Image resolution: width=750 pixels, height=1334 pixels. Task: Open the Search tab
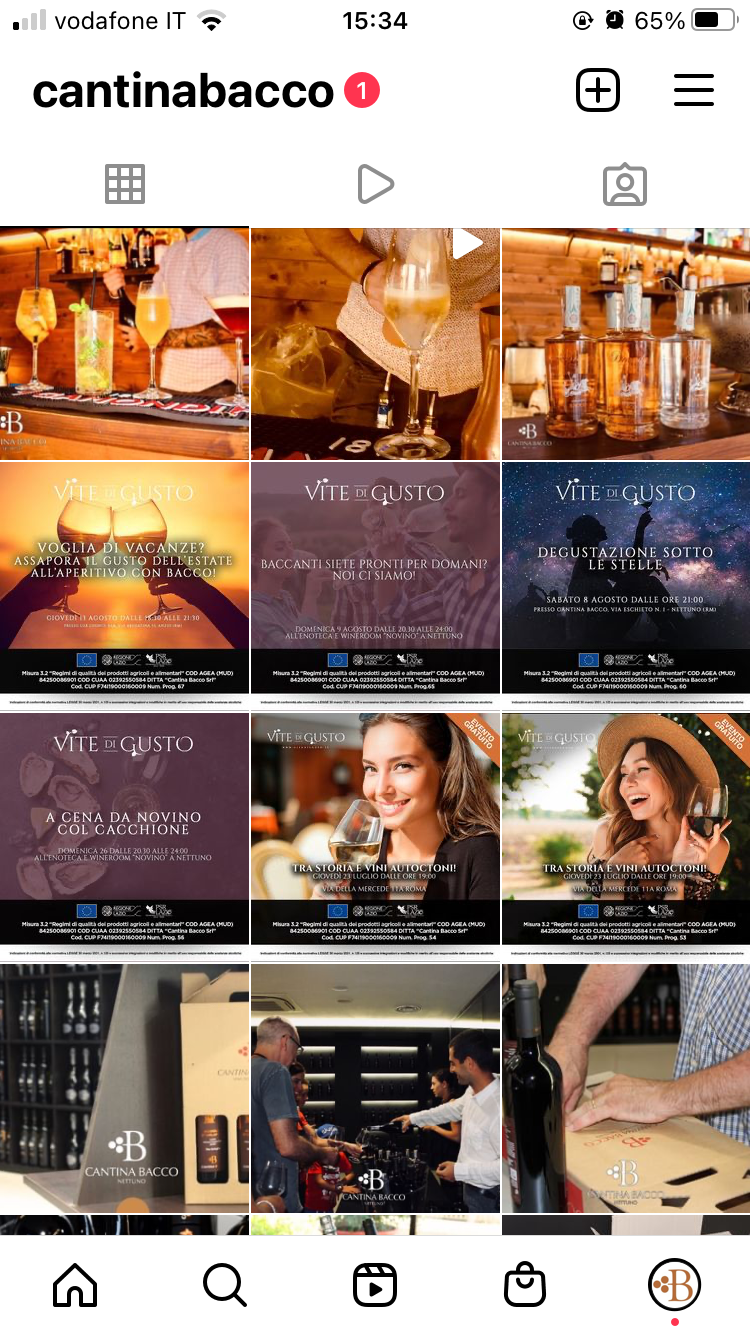(x=225, y=1285)
